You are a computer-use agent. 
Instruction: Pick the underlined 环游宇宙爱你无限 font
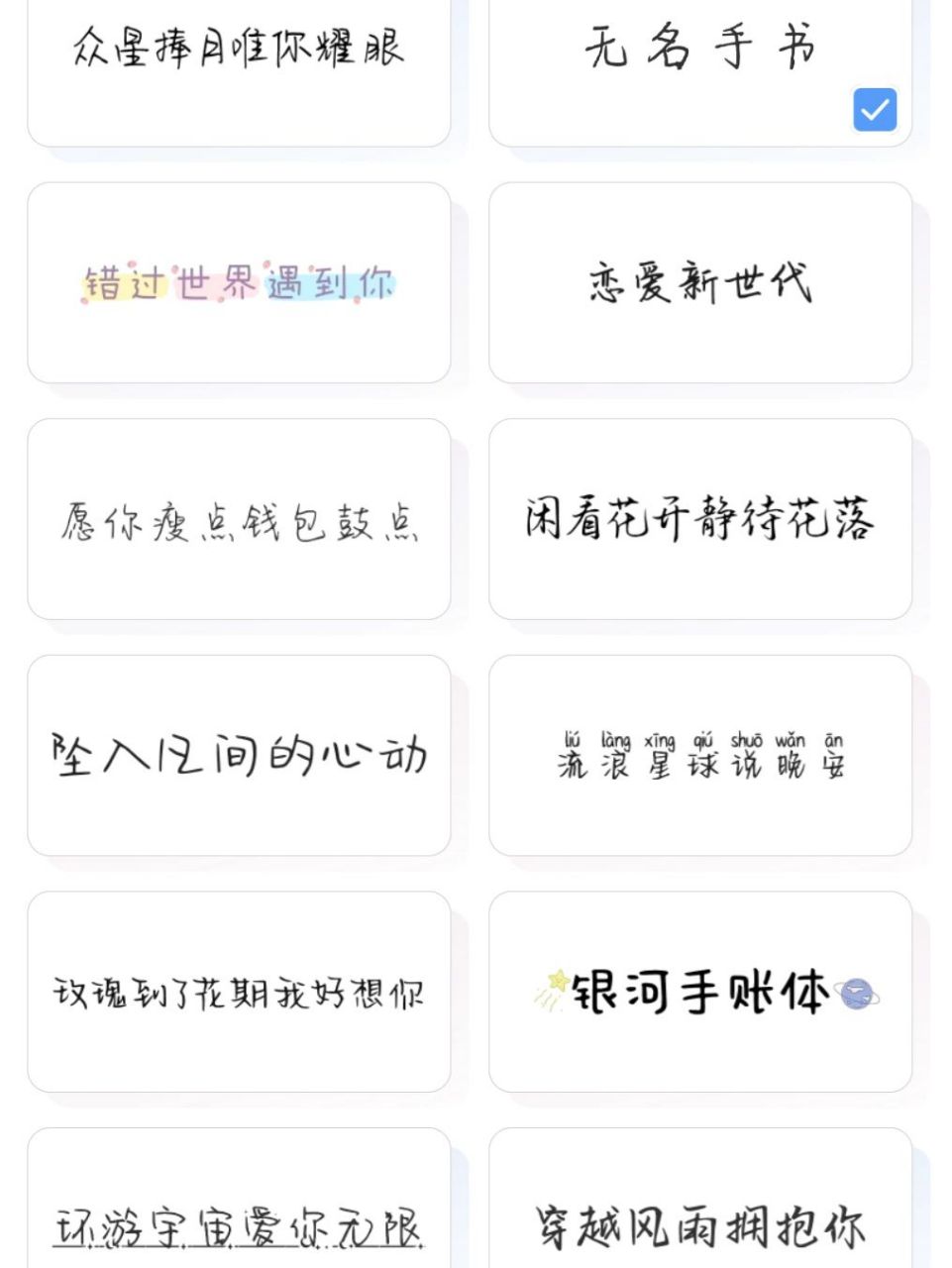click(238, 1218)
